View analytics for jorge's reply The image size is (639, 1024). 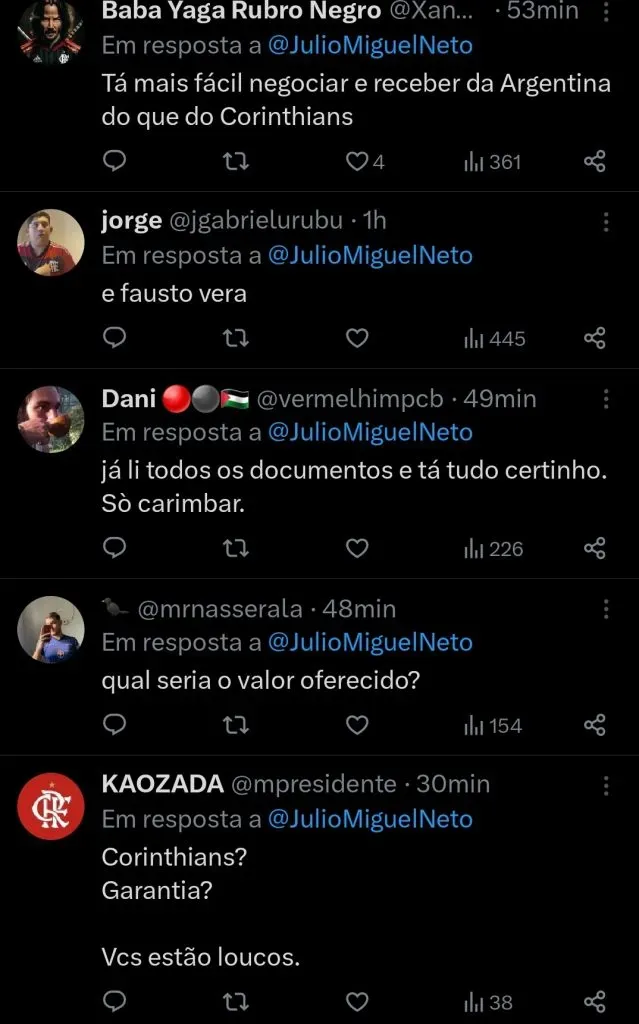point(494,338)
